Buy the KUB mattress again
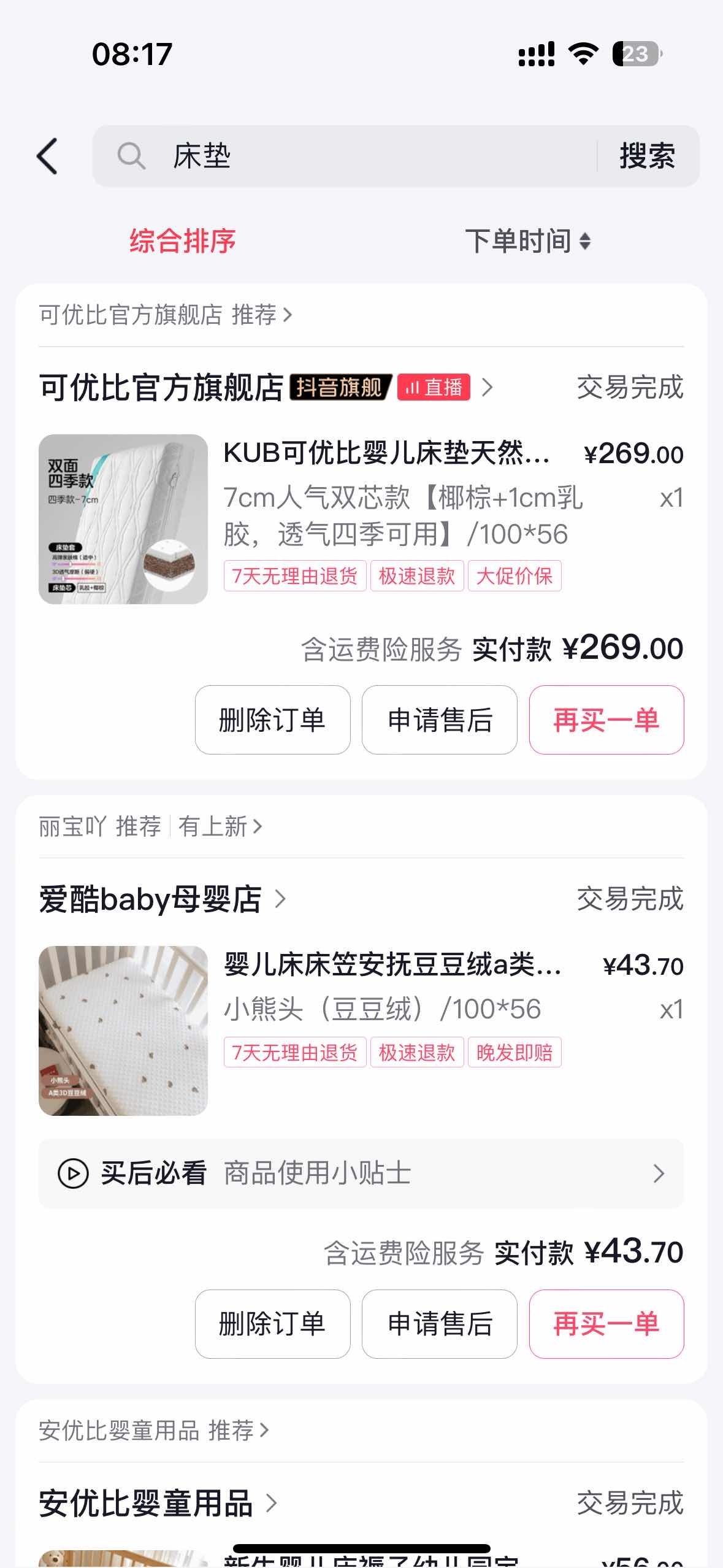Screen dimensions: 723x1568 click(x=606, y=720)
